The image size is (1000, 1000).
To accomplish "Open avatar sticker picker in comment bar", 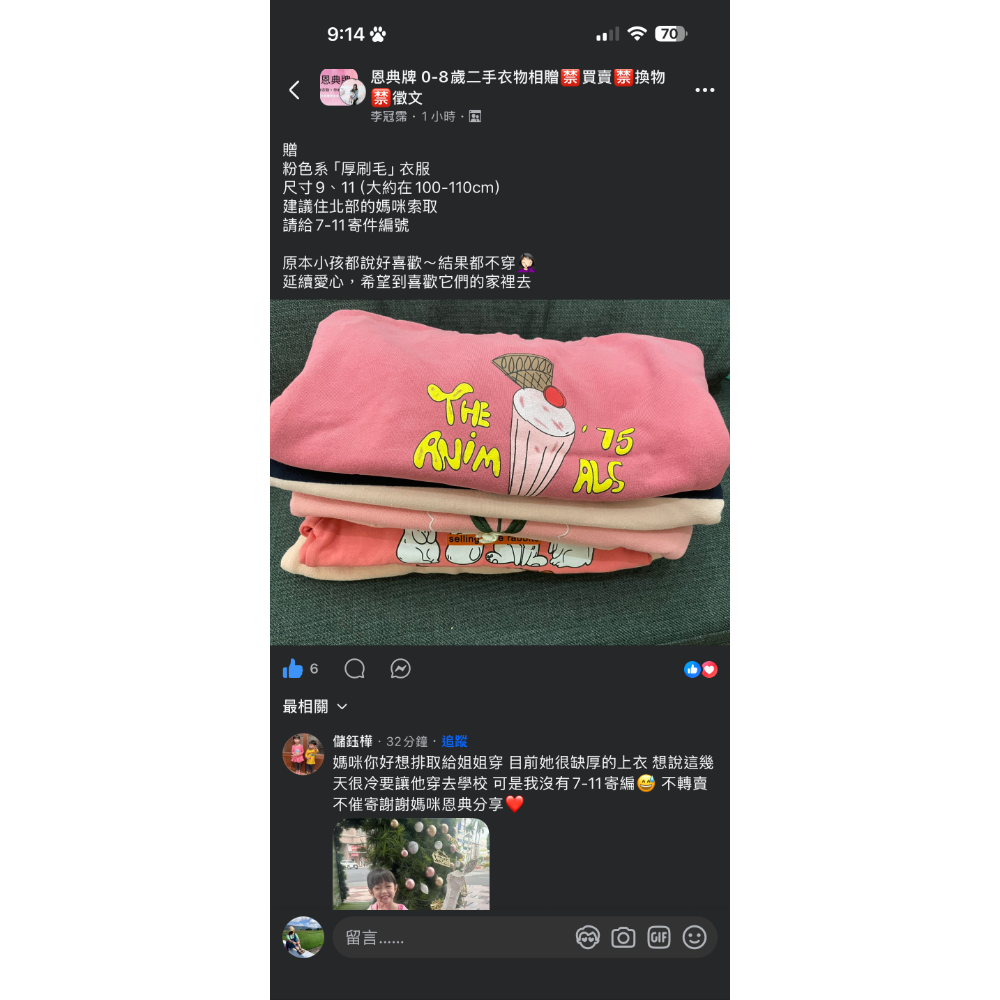I will pyautogui.click(x=587, y=937).
